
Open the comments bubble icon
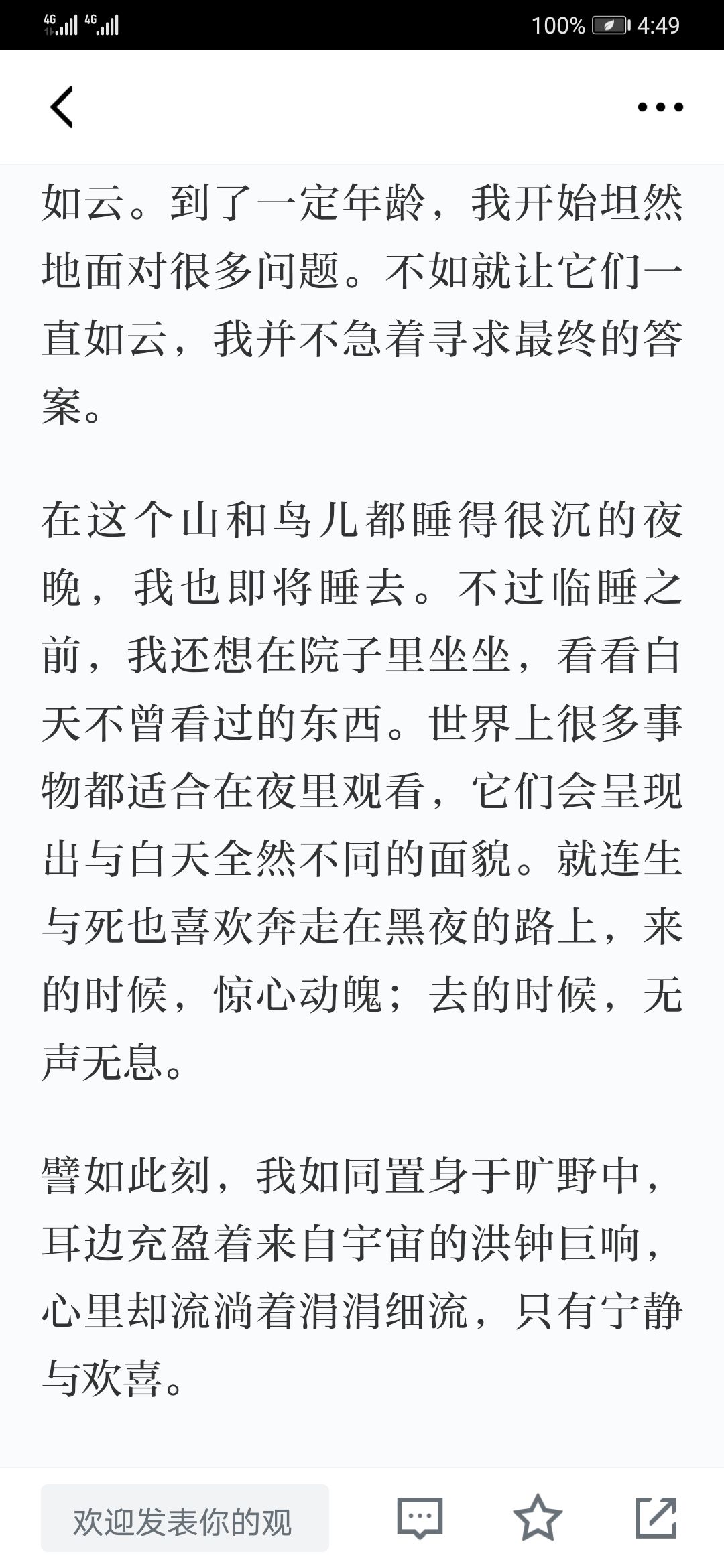pyautogui.click(x=420, y=1518)
